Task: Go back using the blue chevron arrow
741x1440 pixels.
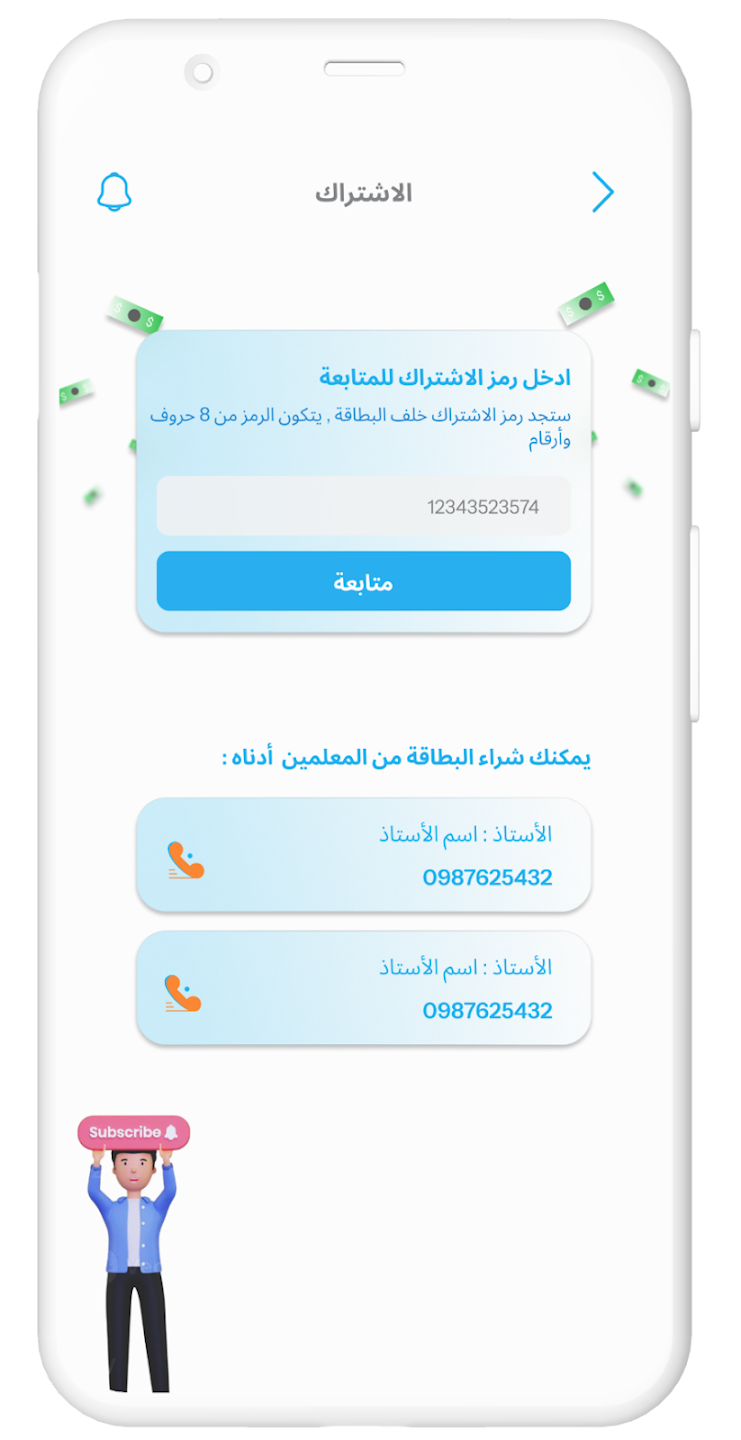Action: (x=602, y=192)
